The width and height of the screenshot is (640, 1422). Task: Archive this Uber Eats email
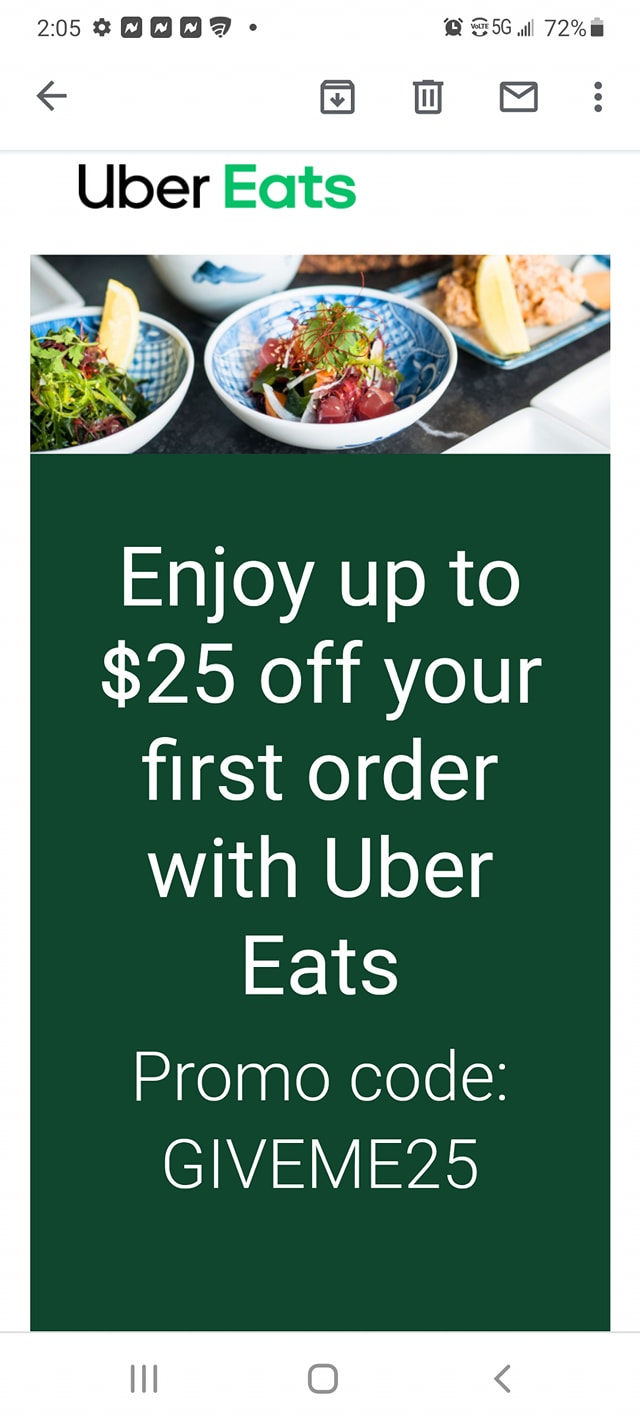tap(337, 97)
